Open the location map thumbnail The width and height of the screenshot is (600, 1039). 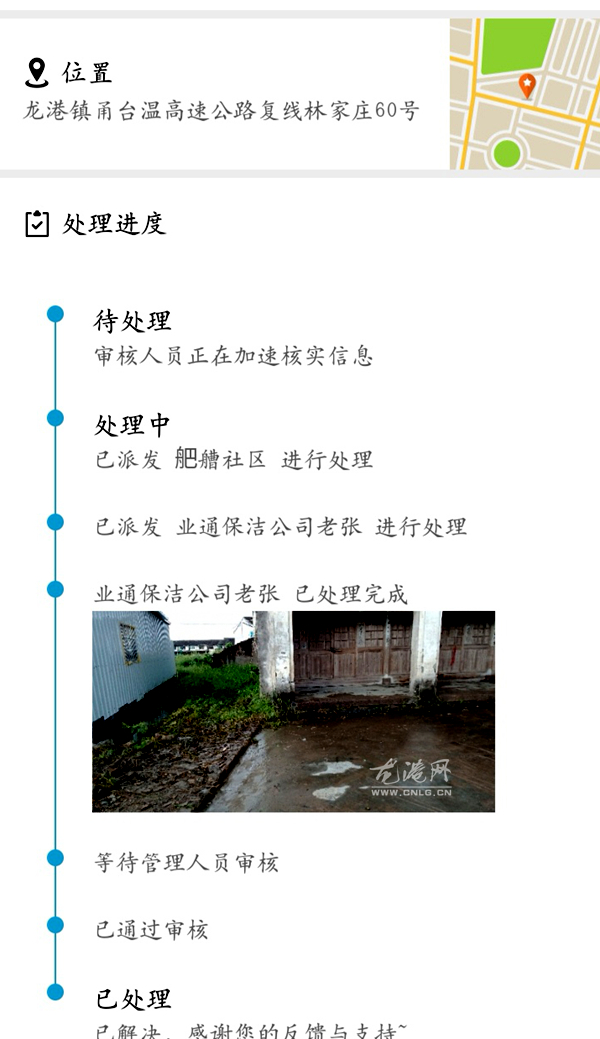524,94
